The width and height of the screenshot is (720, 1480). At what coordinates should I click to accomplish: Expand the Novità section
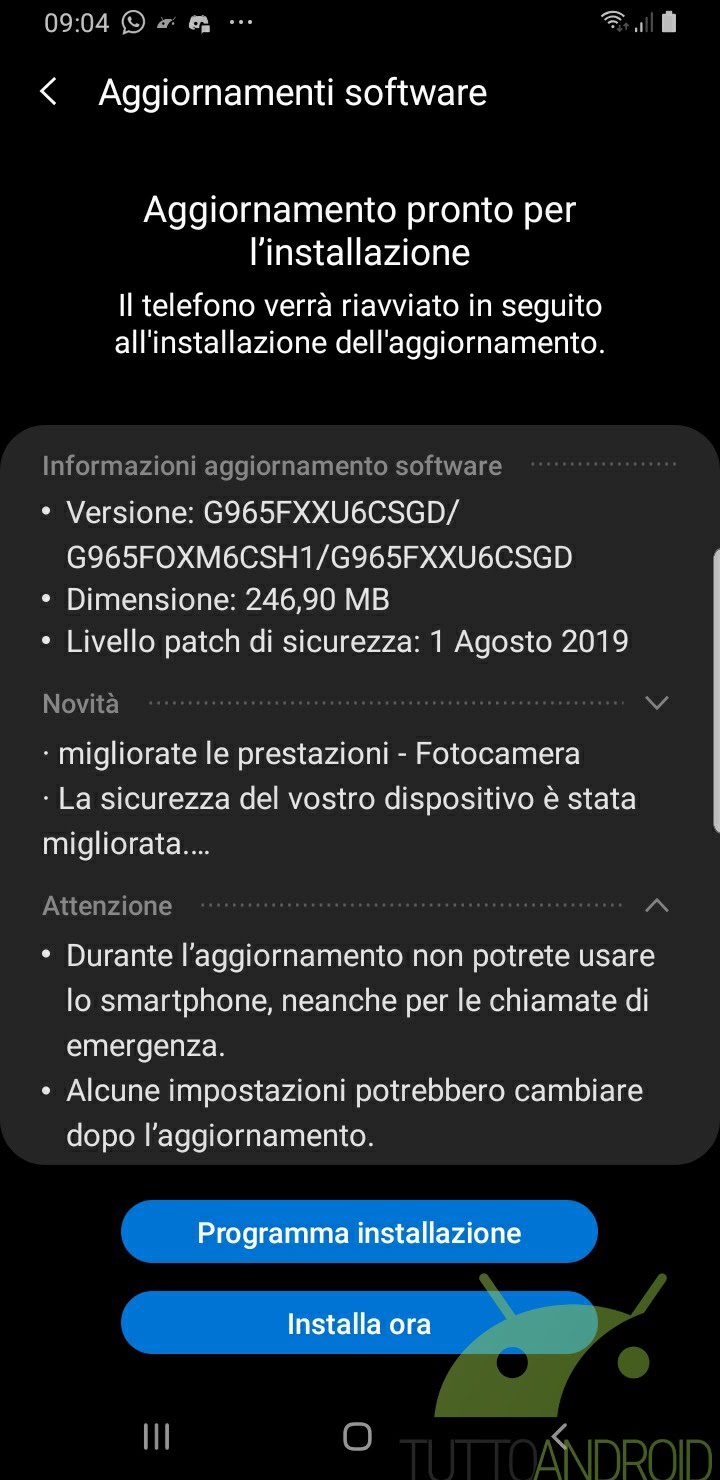click(656, 703)
